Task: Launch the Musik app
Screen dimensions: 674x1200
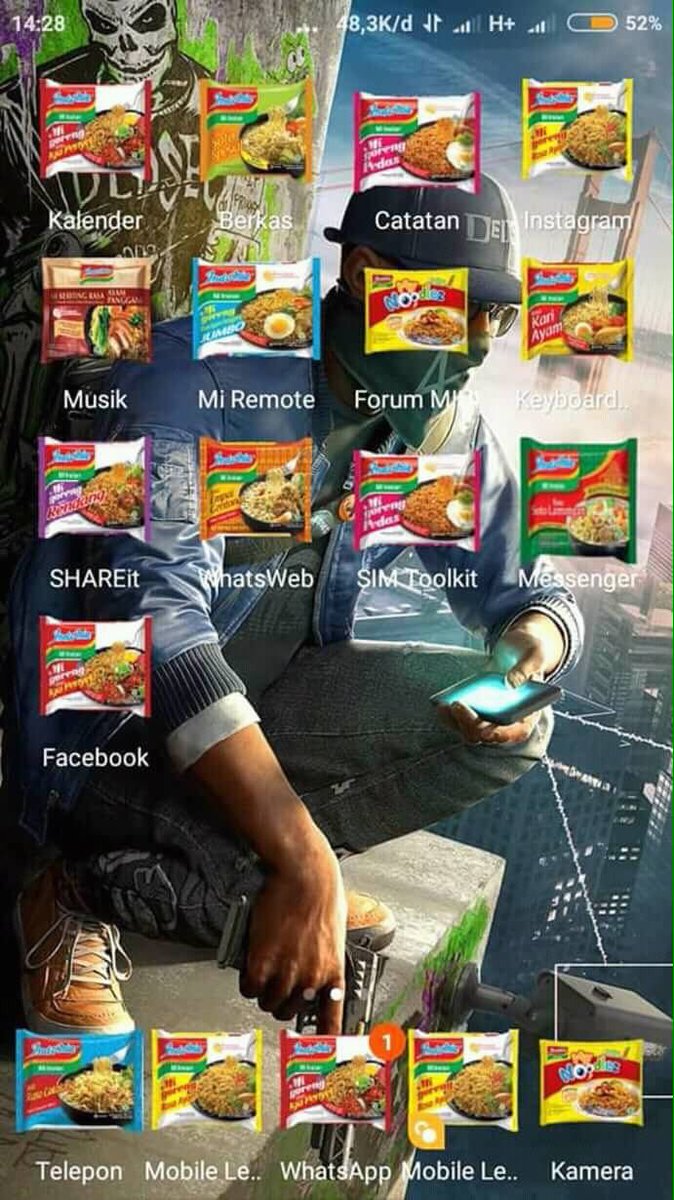Action: tap(96, 310)
